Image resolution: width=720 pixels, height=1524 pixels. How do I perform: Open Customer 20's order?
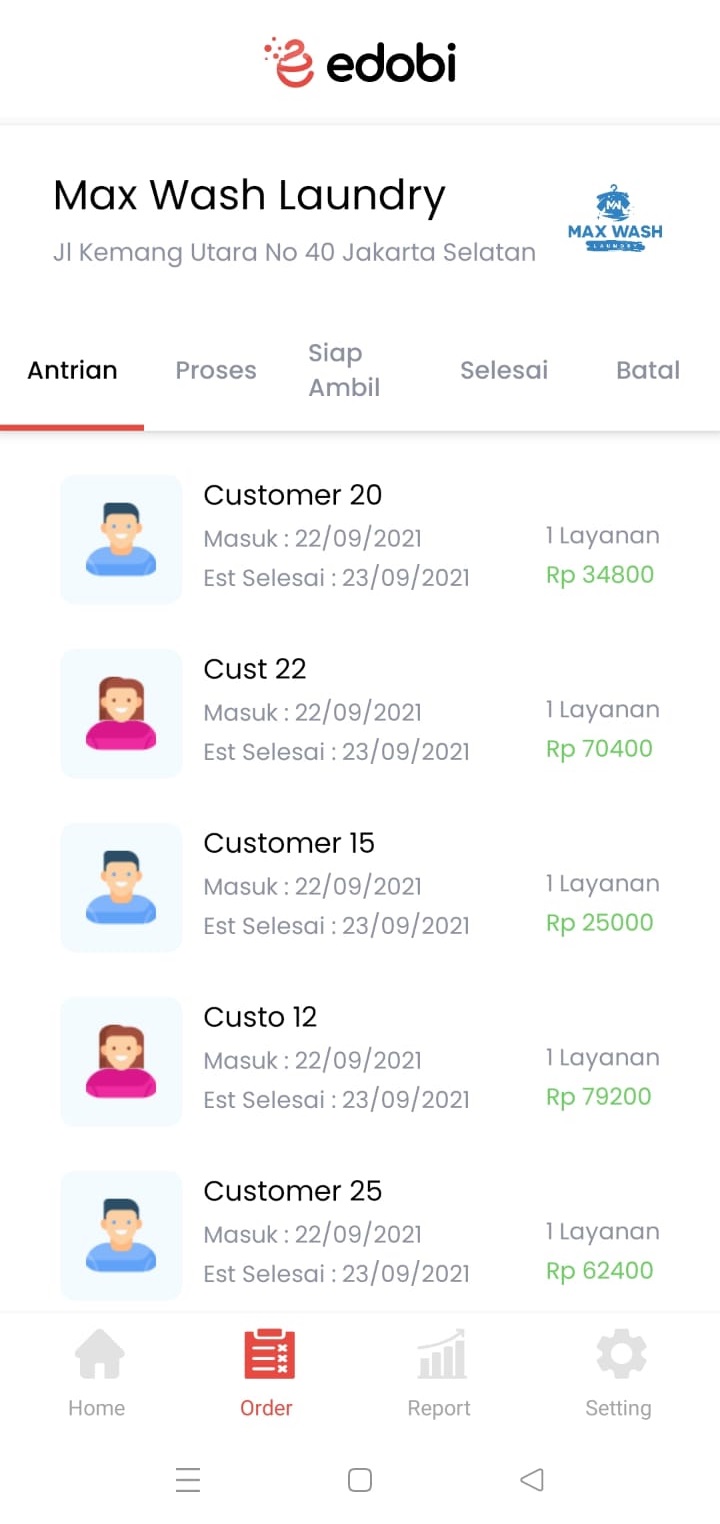360,540
